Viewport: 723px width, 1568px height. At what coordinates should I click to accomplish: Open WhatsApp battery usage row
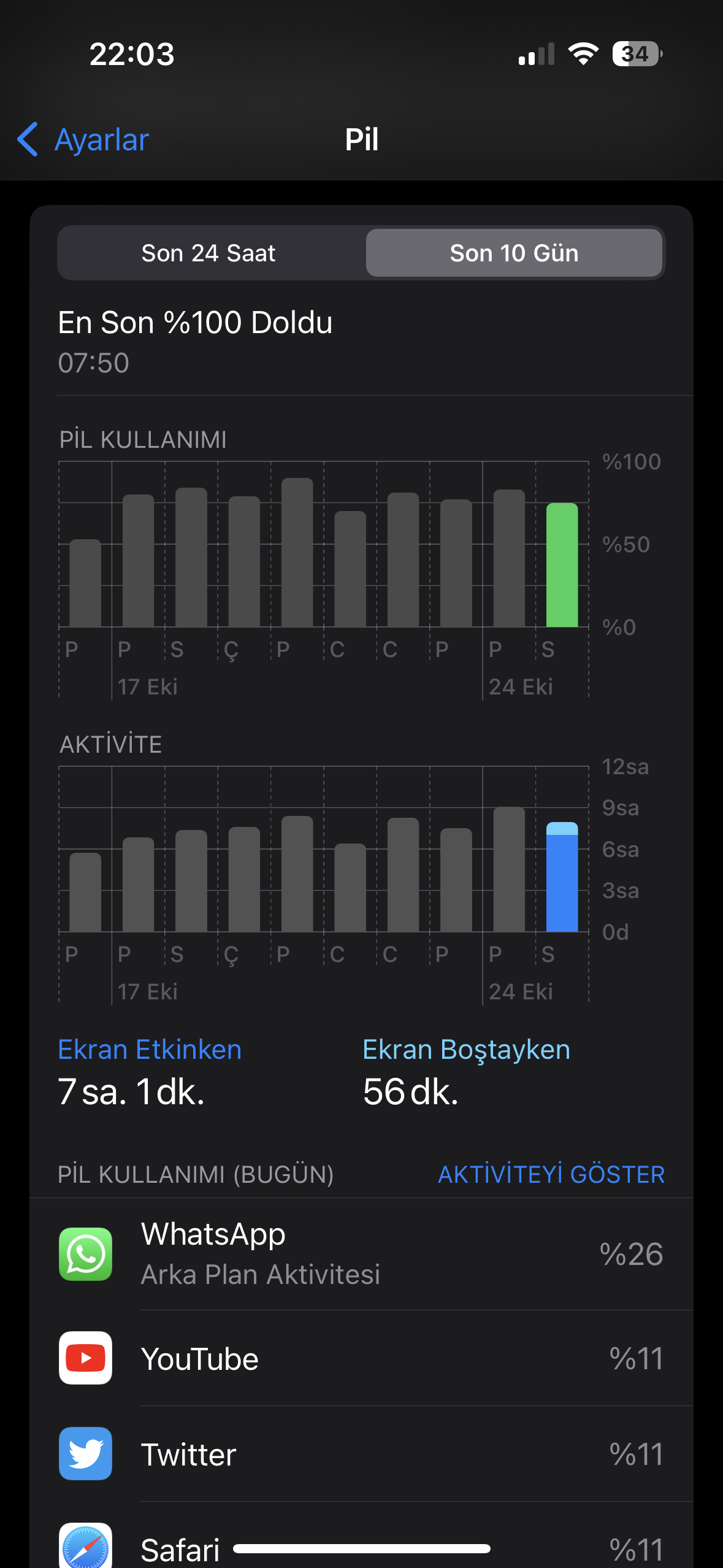tap(361, 1254)
